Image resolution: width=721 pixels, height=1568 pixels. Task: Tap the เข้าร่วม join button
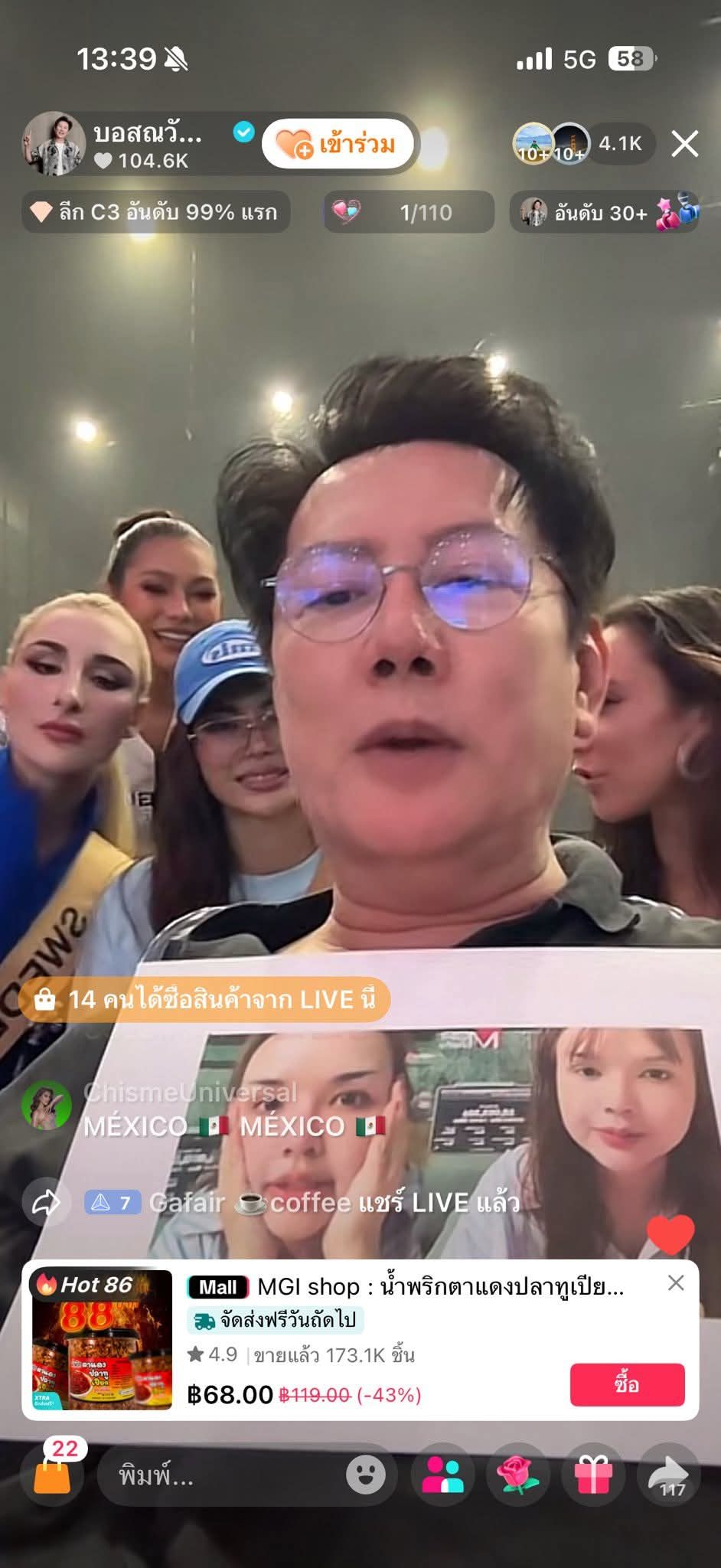(x=338, y=144)
